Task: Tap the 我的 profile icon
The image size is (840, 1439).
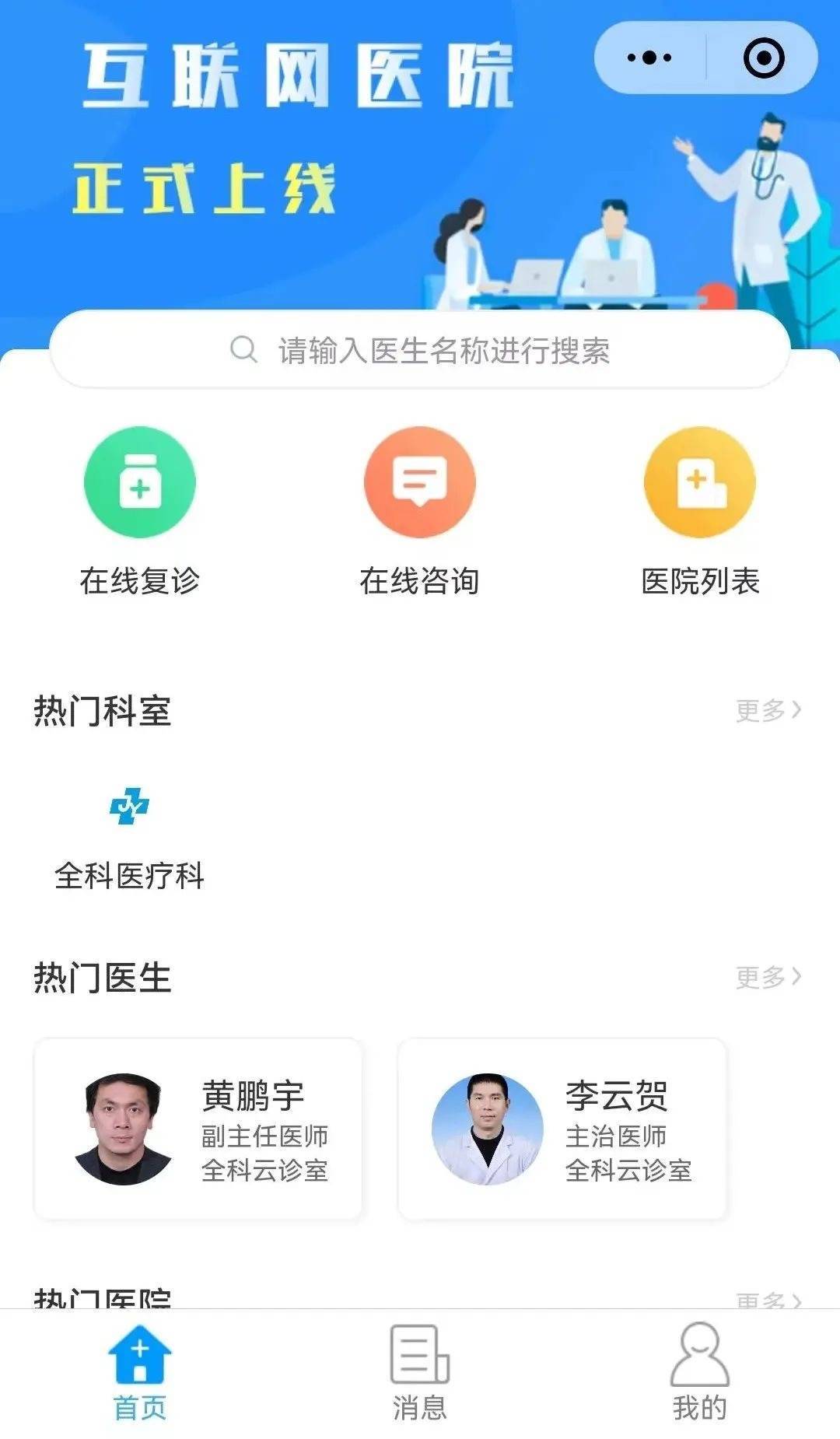Action: point(700,1365)
